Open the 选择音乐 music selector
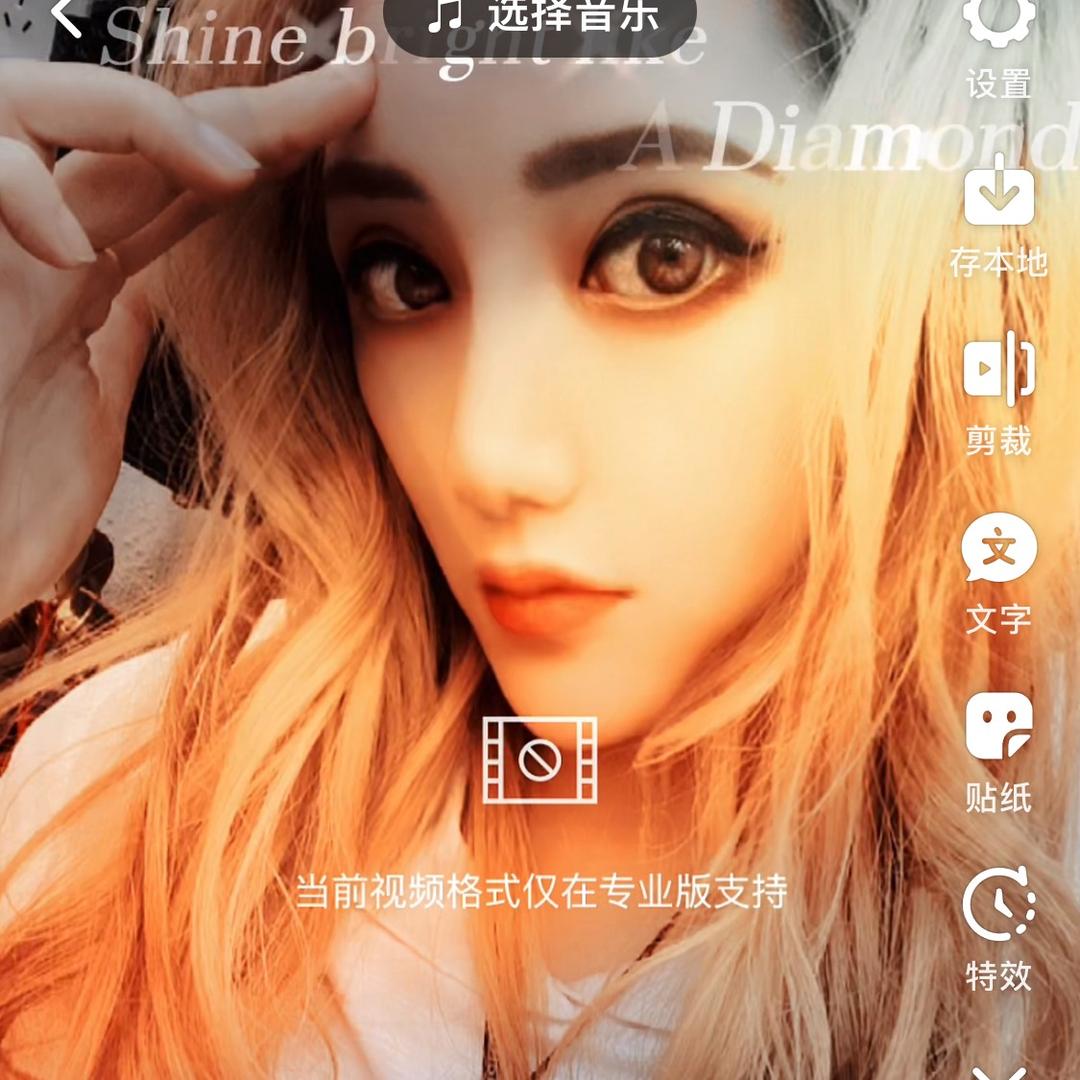1080x1080 pixels. coord(540,21)
